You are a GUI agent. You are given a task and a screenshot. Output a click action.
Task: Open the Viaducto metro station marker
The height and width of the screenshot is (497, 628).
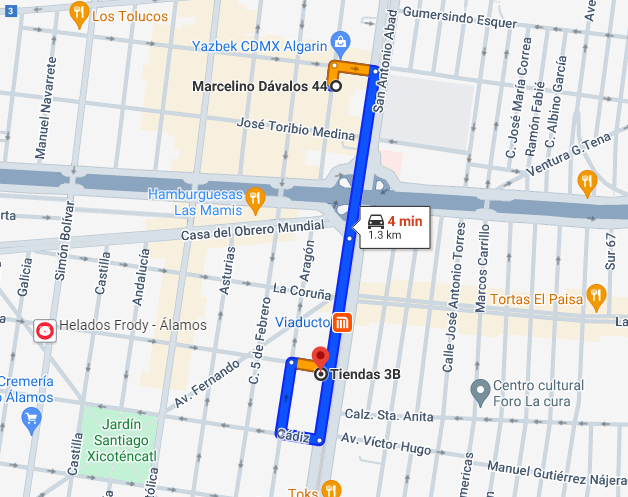pyautogui.click(x=342, y=322)
